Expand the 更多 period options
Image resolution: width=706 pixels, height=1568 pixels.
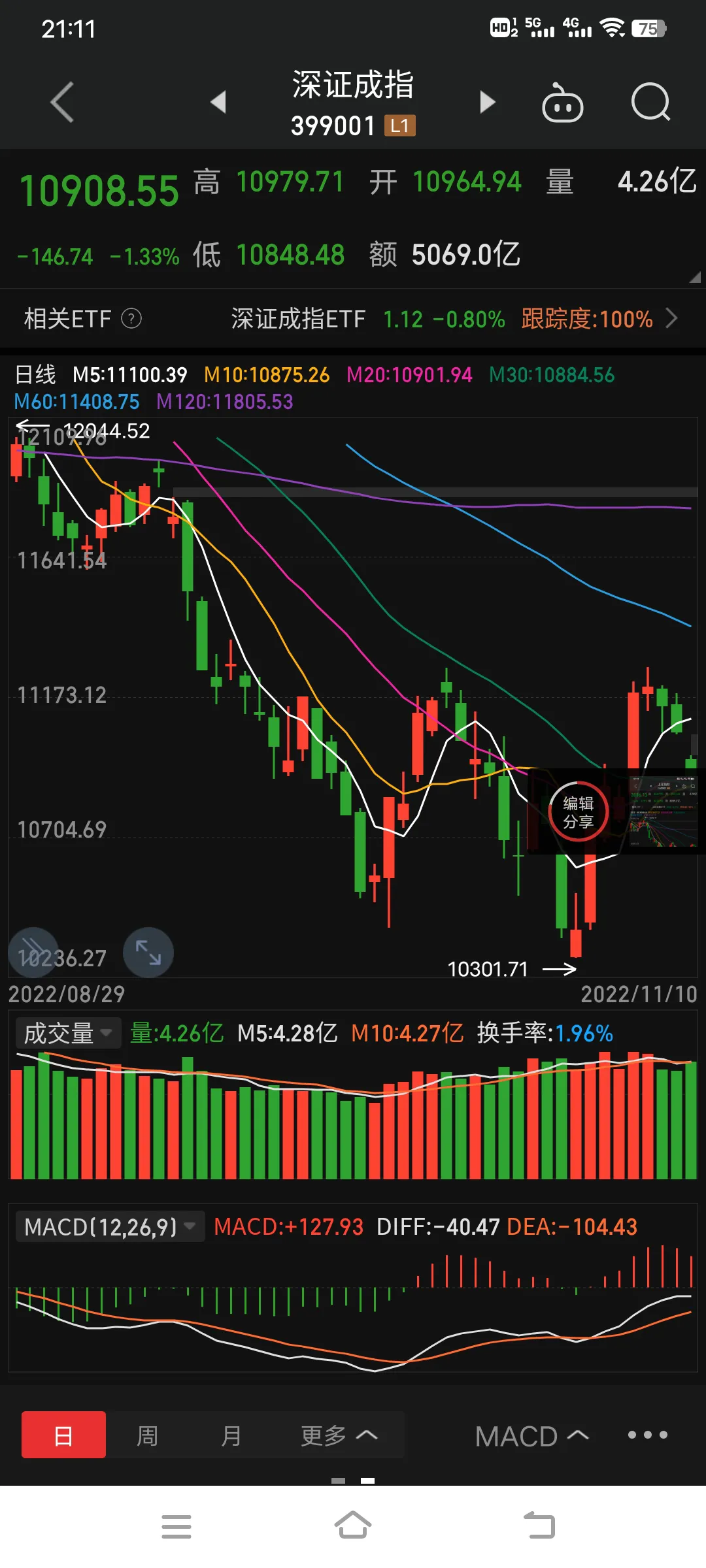[x=339, y=1435]
